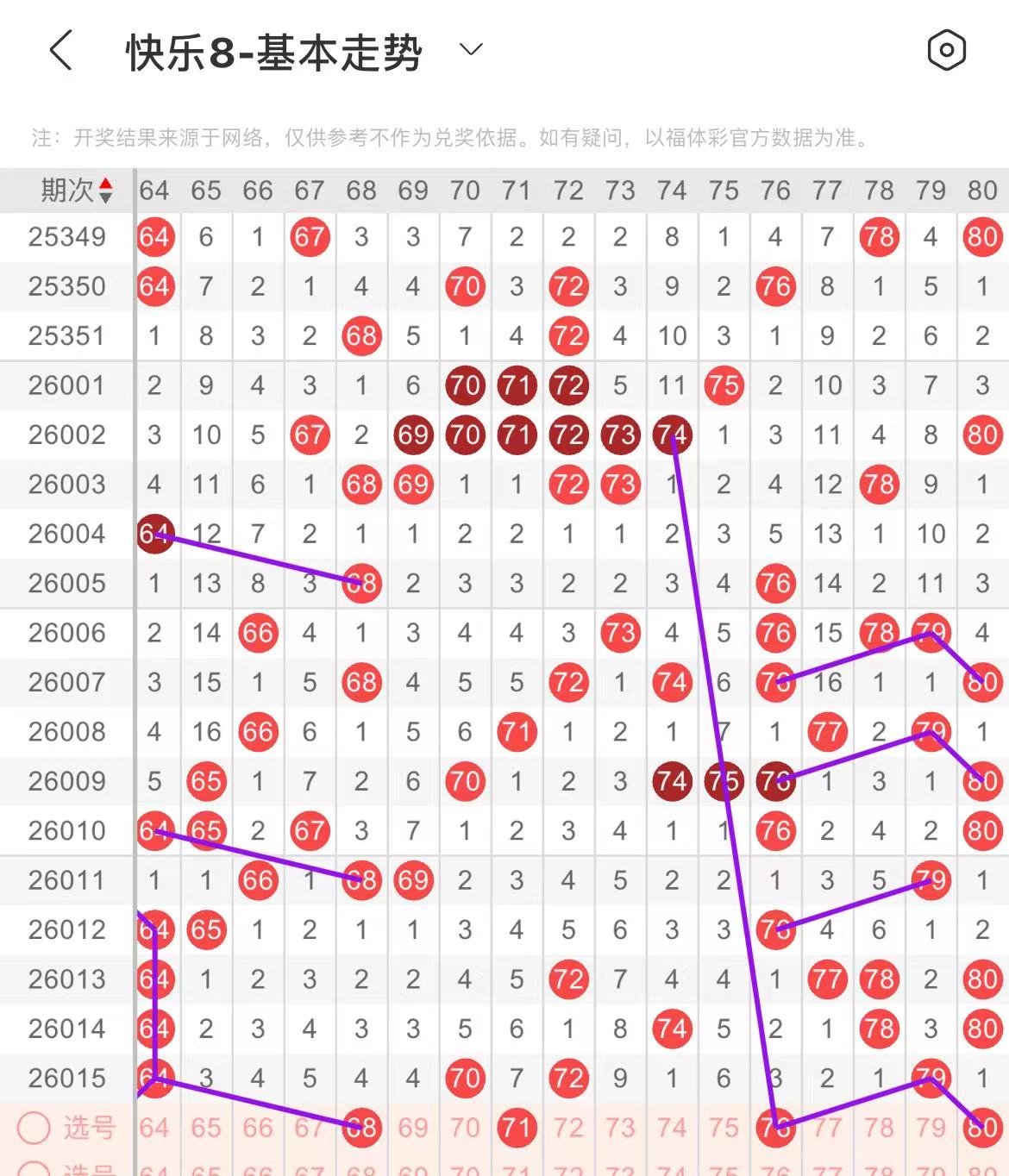Select number 78 in the first 选号 row
The image size is (1009, 1176).
point(879,1127)
